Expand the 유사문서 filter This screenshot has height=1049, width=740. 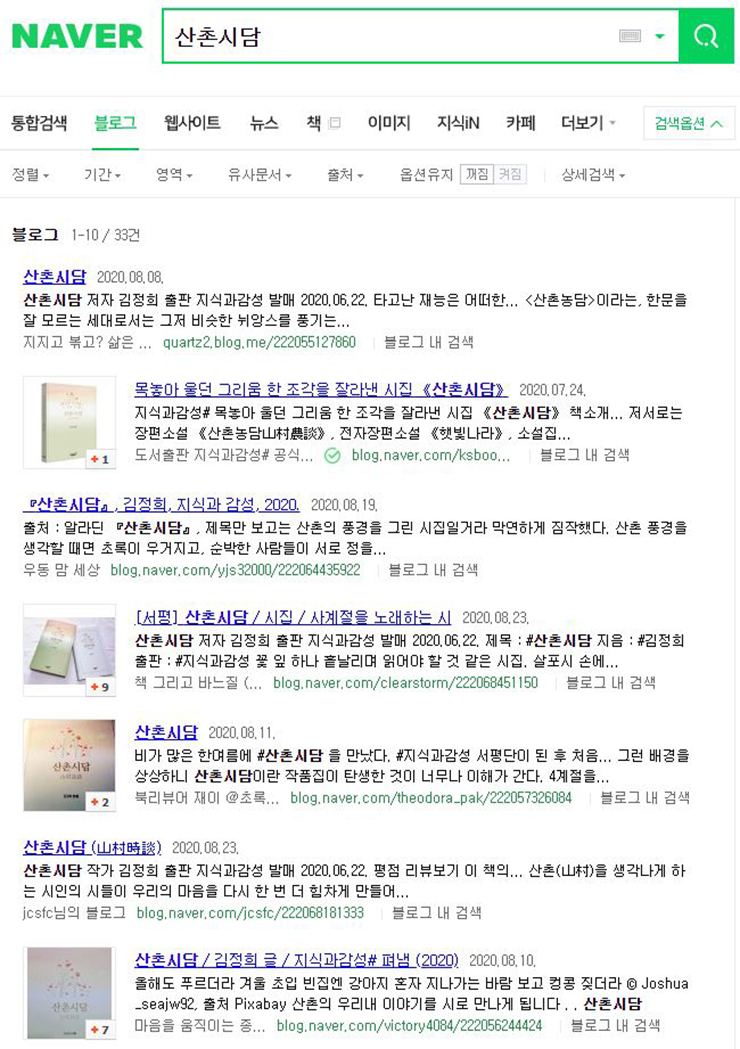259,175
